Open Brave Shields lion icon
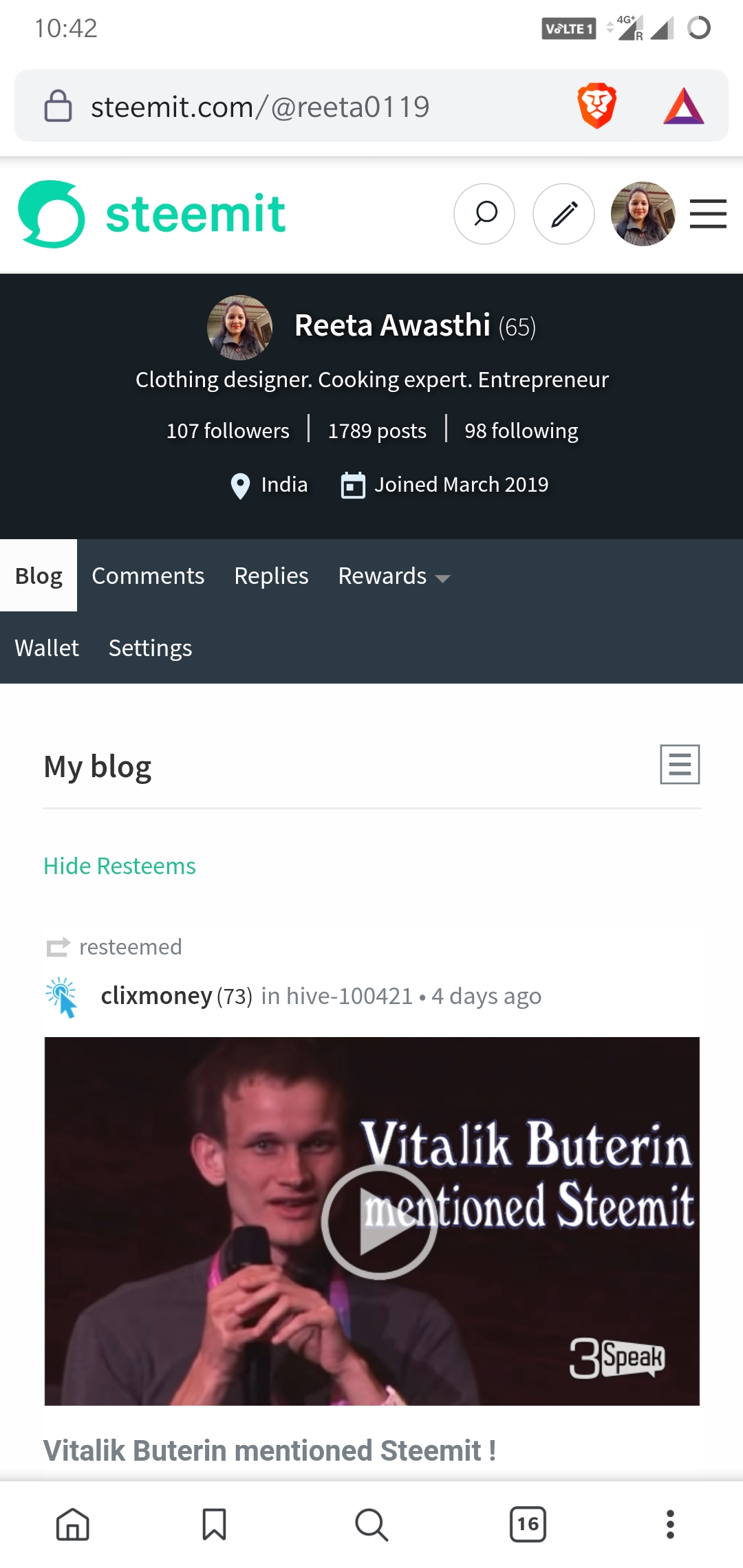 tap(596, 106)
